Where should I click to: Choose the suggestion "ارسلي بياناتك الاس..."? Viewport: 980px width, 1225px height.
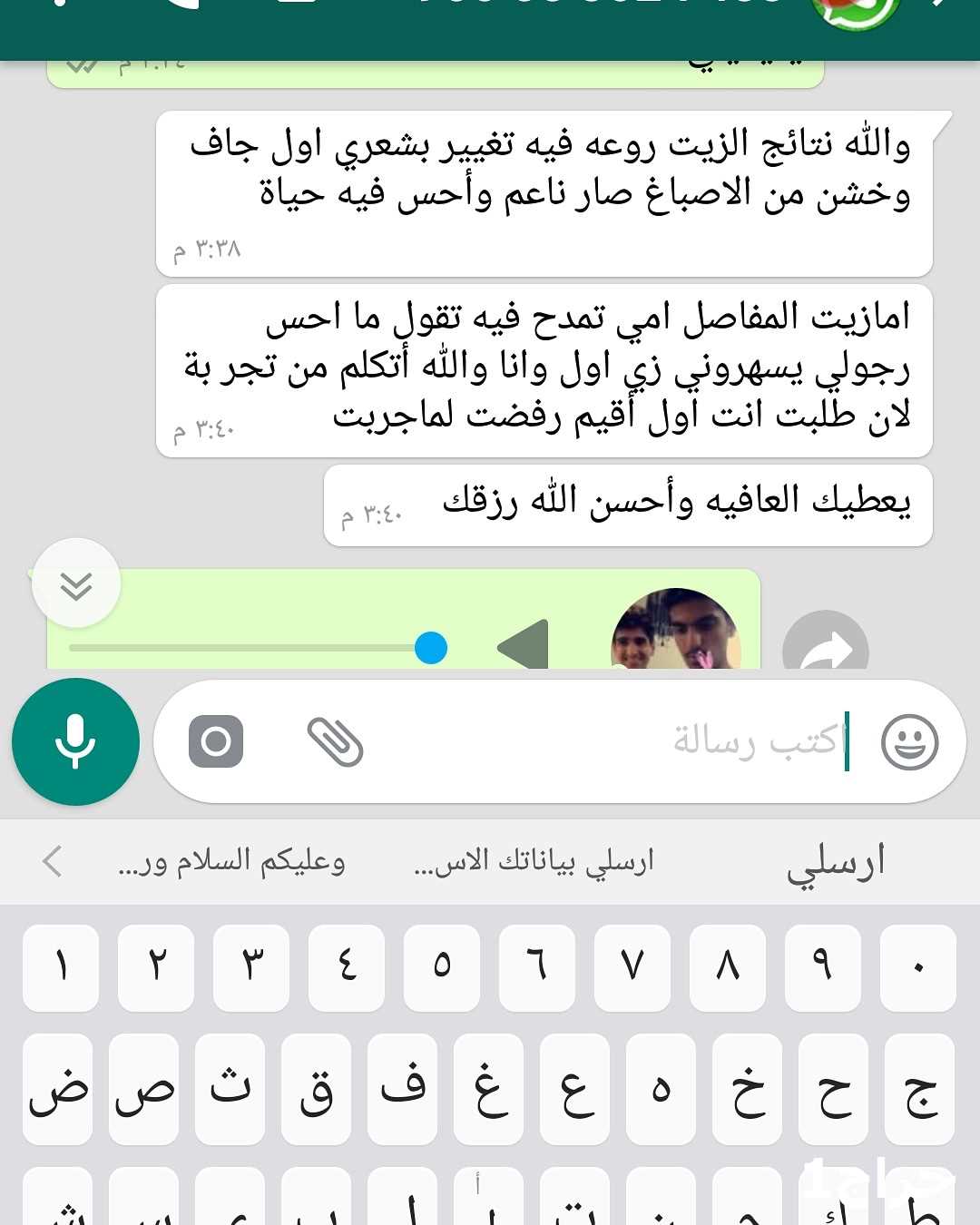pos(534,861)
